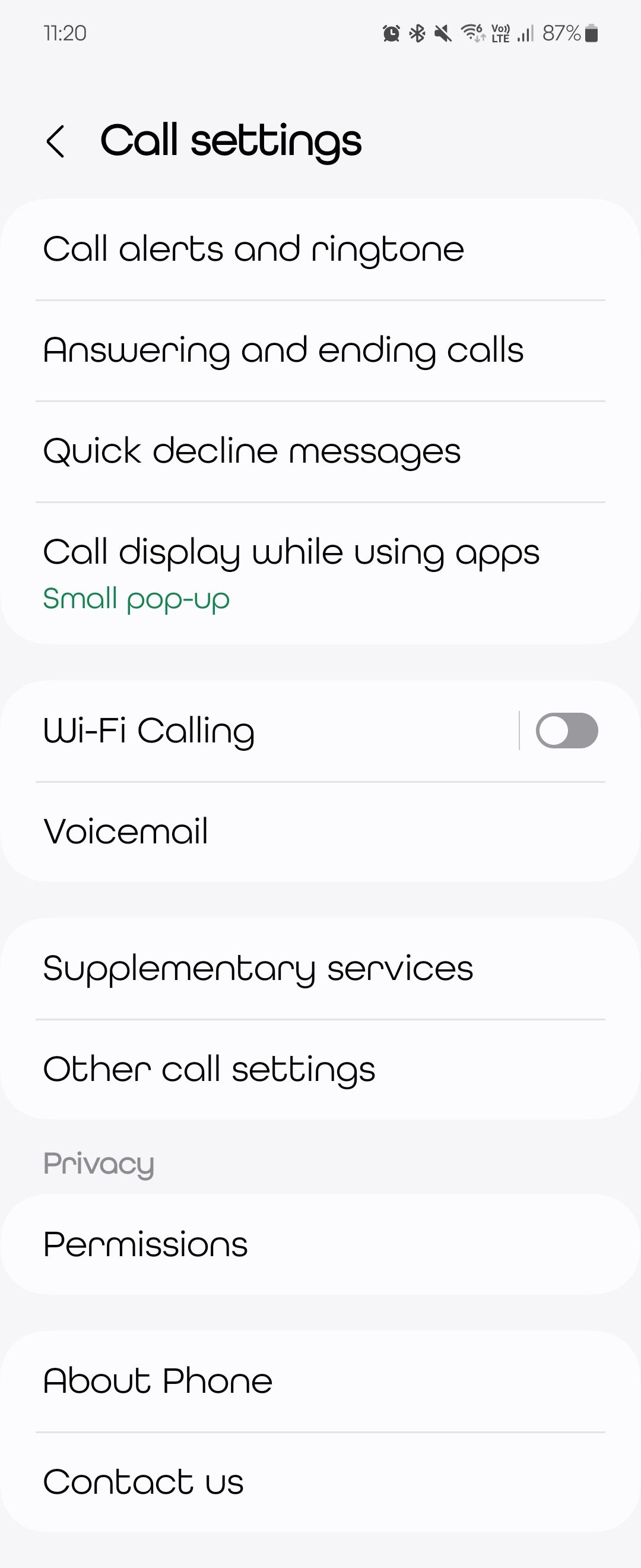This screenshot has height=1568, width=641.
Task: Tap the VoLTE indicator icon
Action: coord(500,34)
